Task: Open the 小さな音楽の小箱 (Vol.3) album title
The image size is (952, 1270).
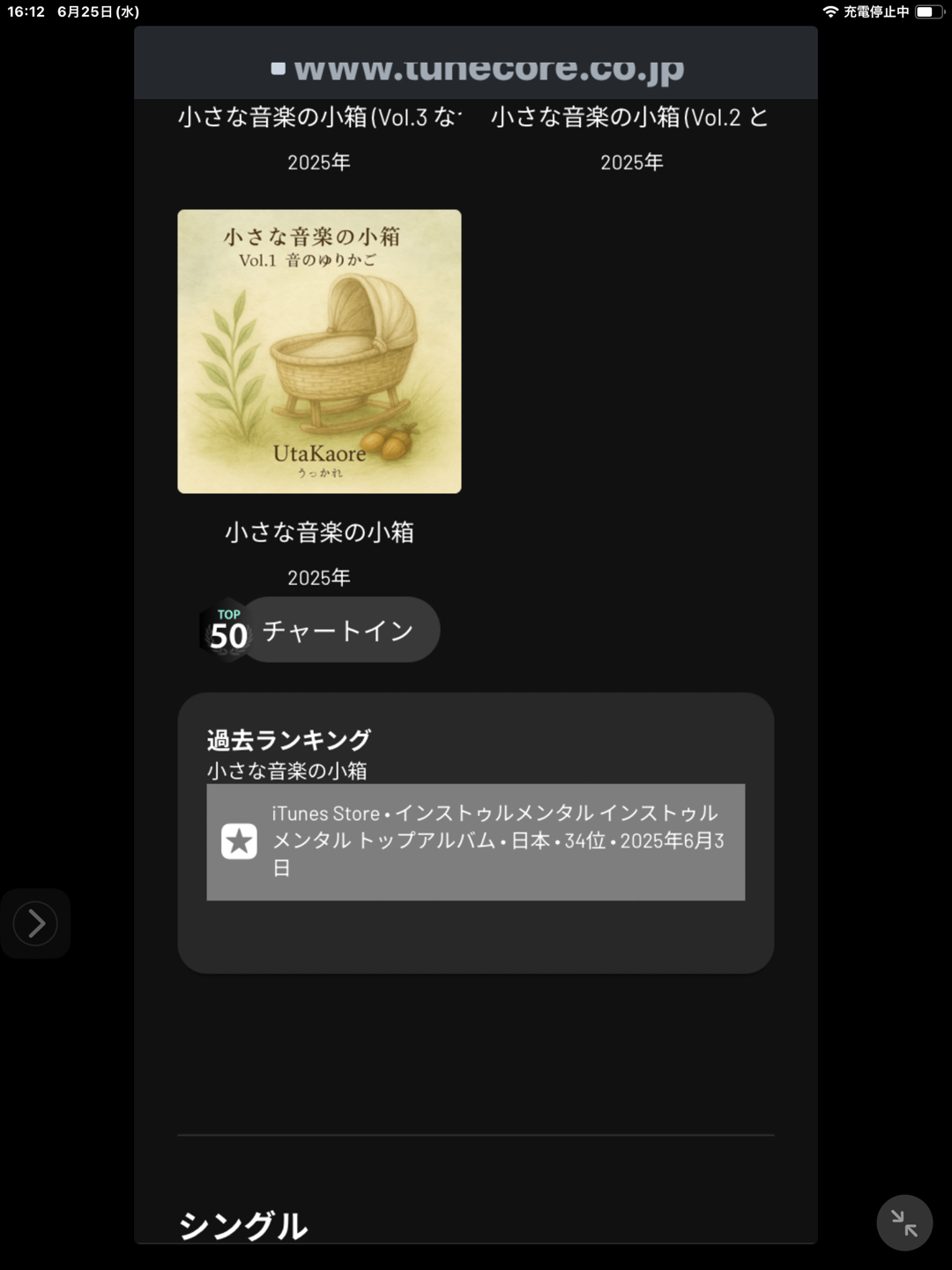Action: [x=319, y=117]
